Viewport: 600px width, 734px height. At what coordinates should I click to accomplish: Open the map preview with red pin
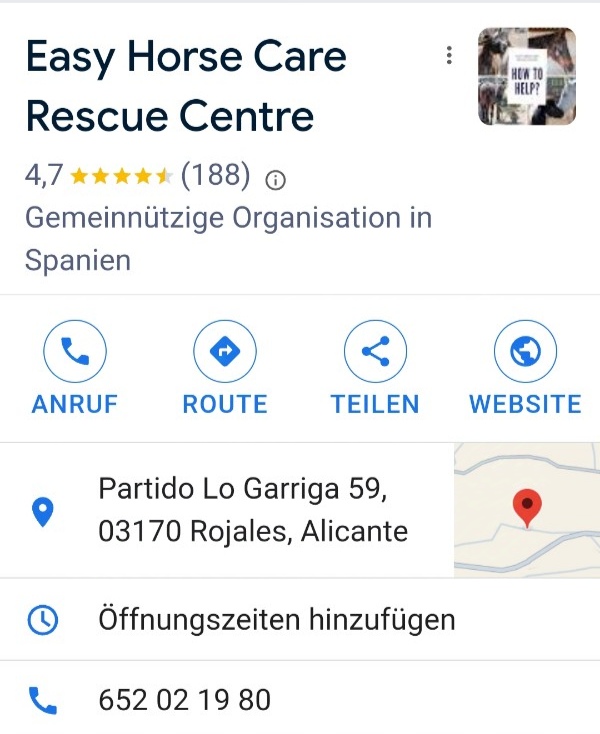pyautogui.click(x=526, y=510)
